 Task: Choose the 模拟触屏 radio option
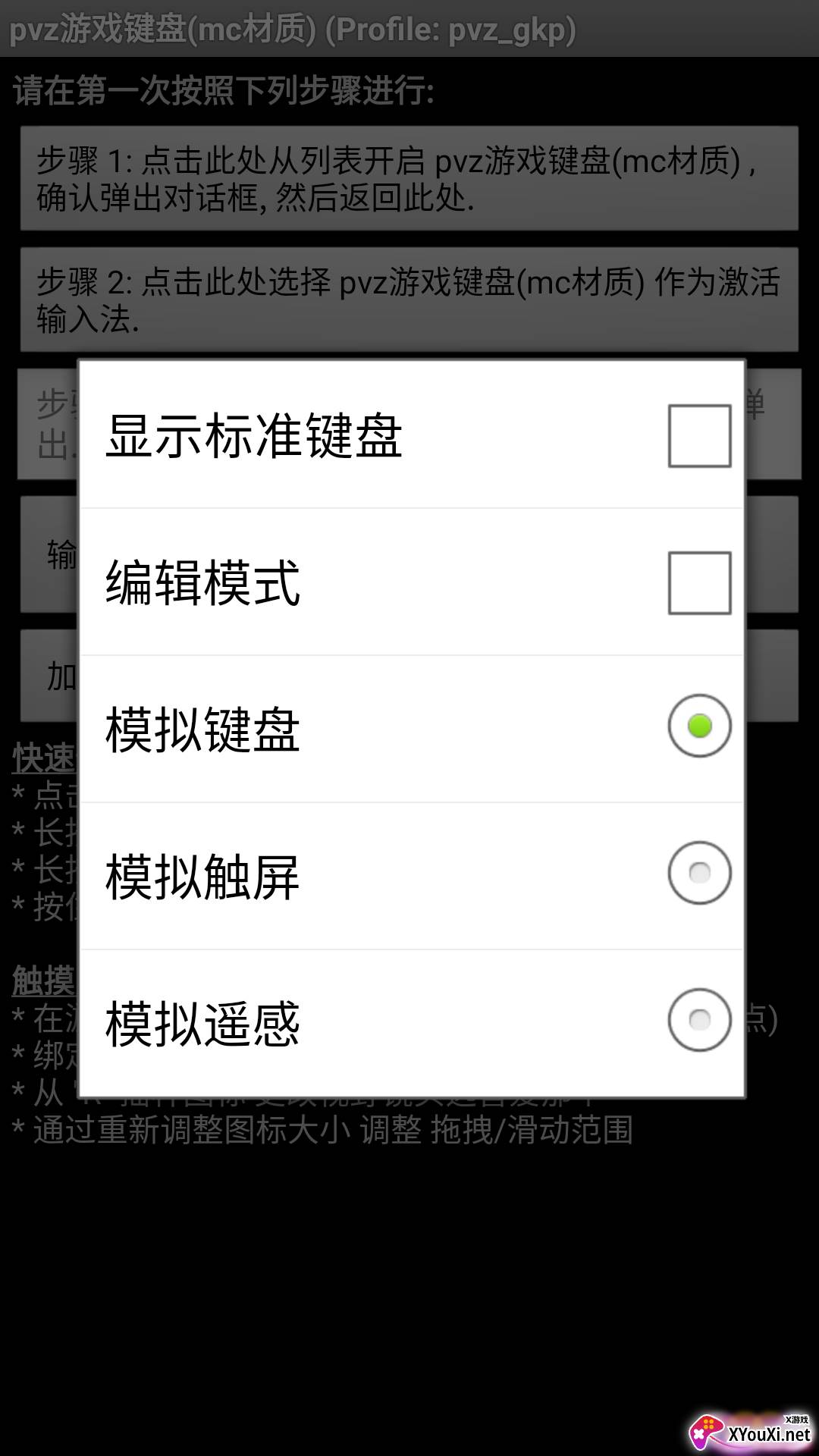point(698,873)
